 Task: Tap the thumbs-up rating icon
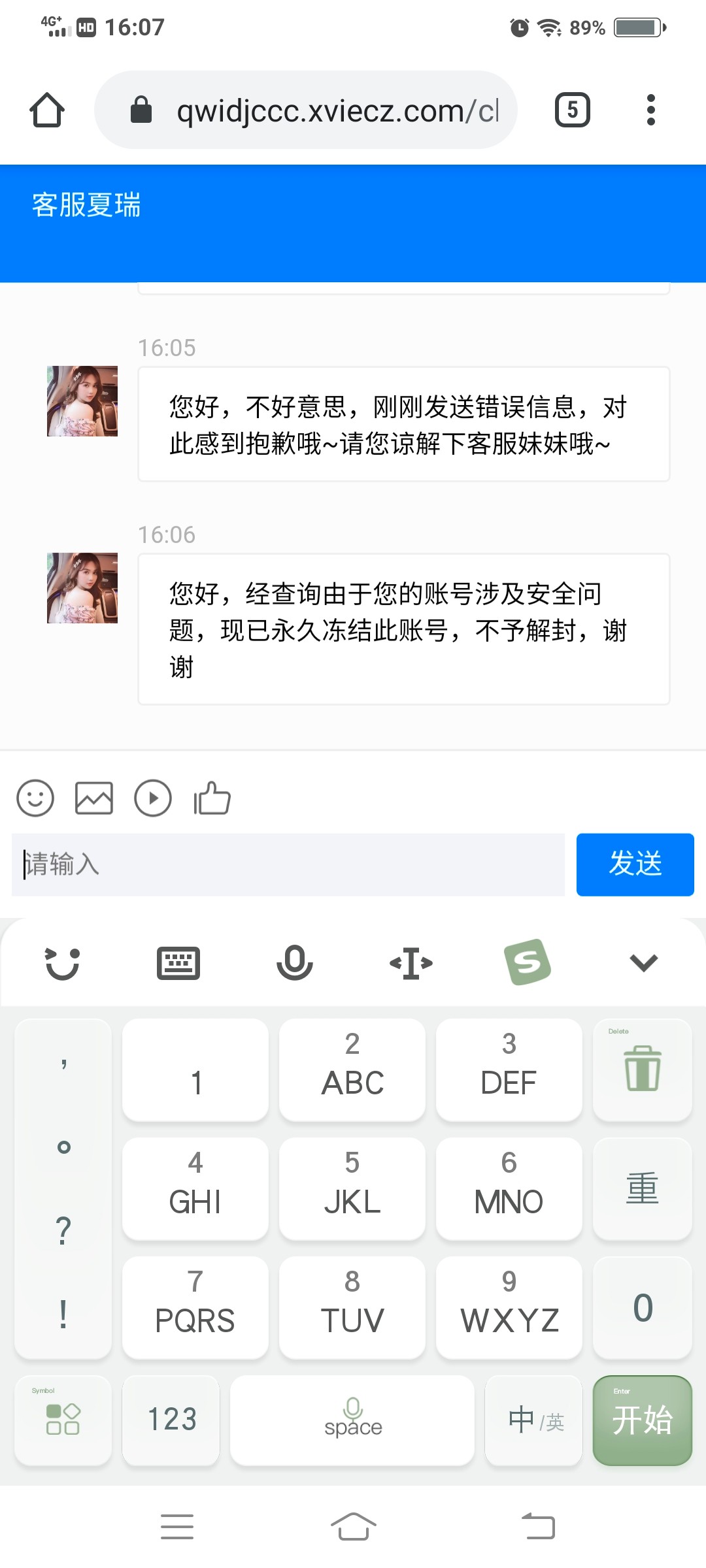(x=212, y=798)
